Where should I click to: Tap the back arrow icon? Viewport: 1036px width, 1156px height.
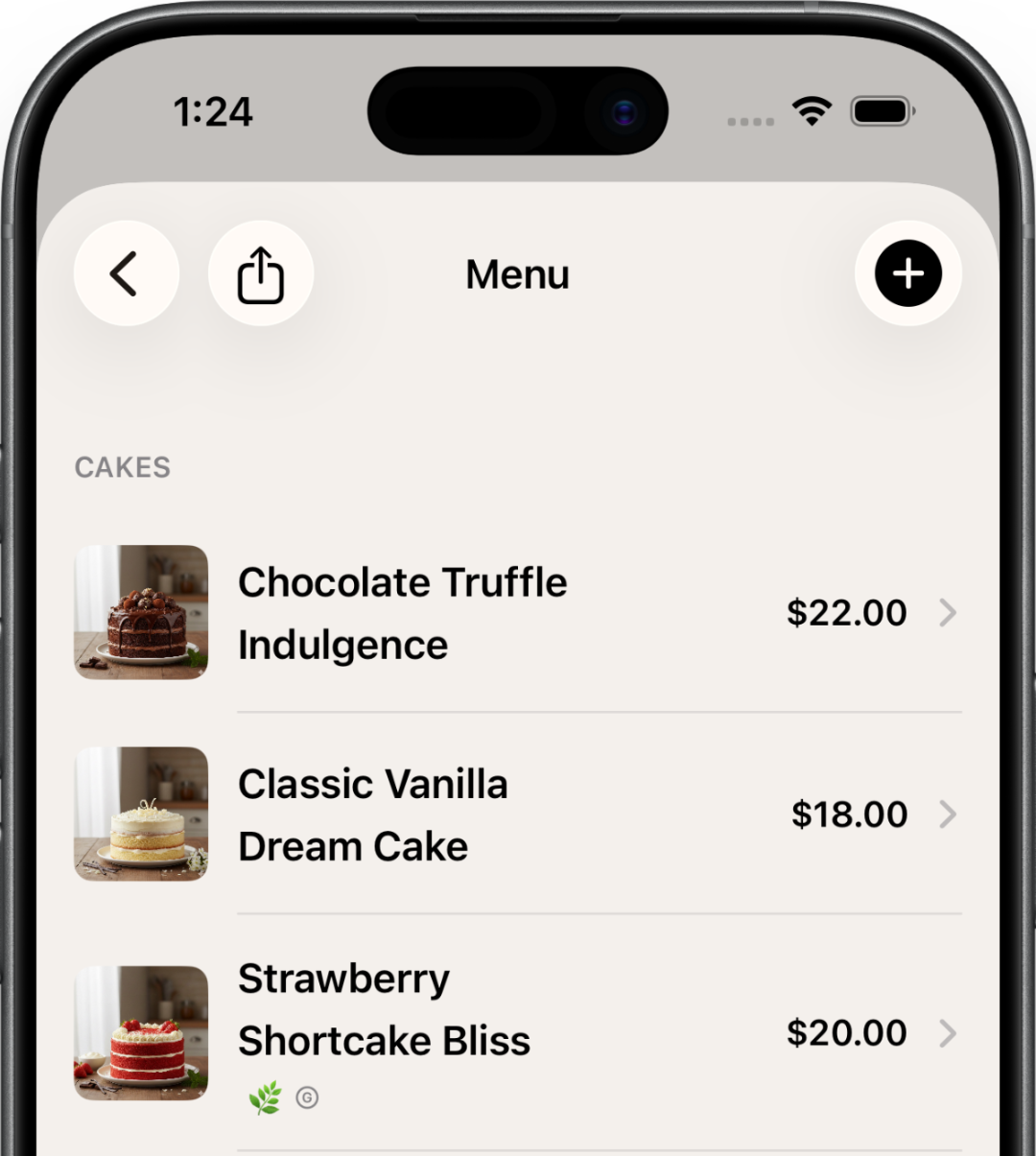click(x=127, y=272)
